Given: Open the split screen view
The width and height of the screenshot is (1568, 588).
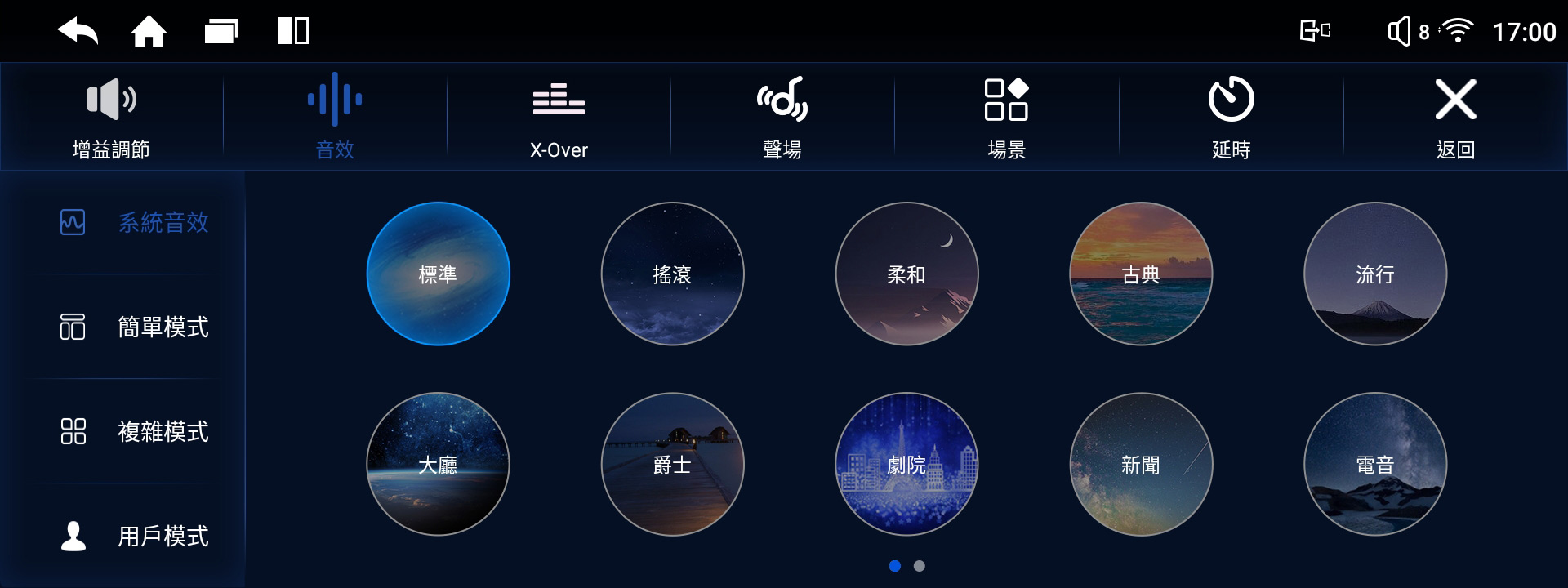Looking at the screenshot, I should tap(292, 32).
